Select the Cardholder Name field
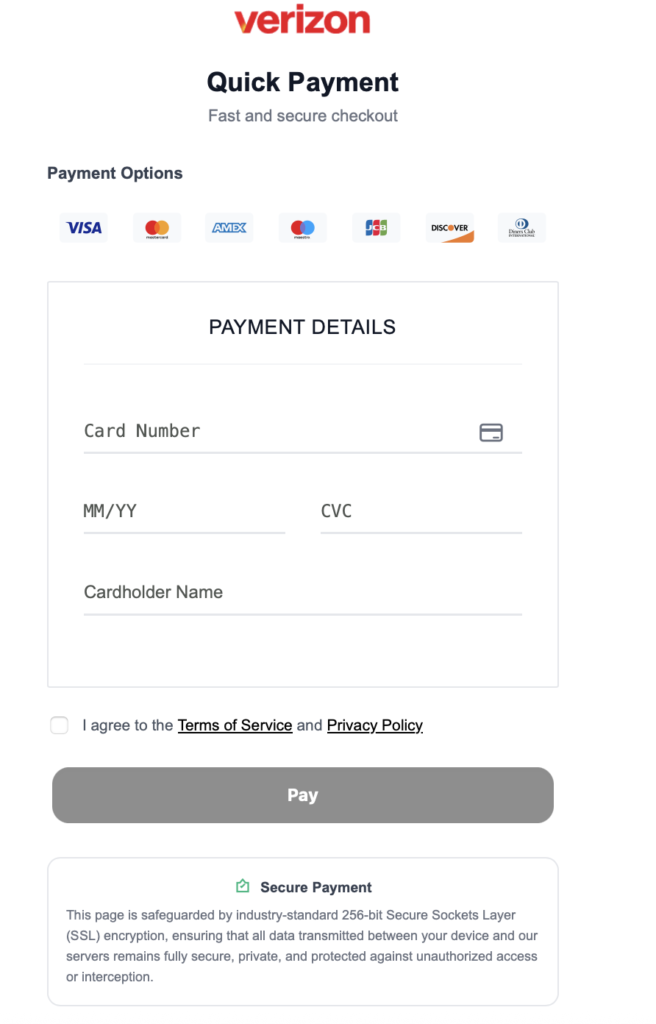 [302, 592]
